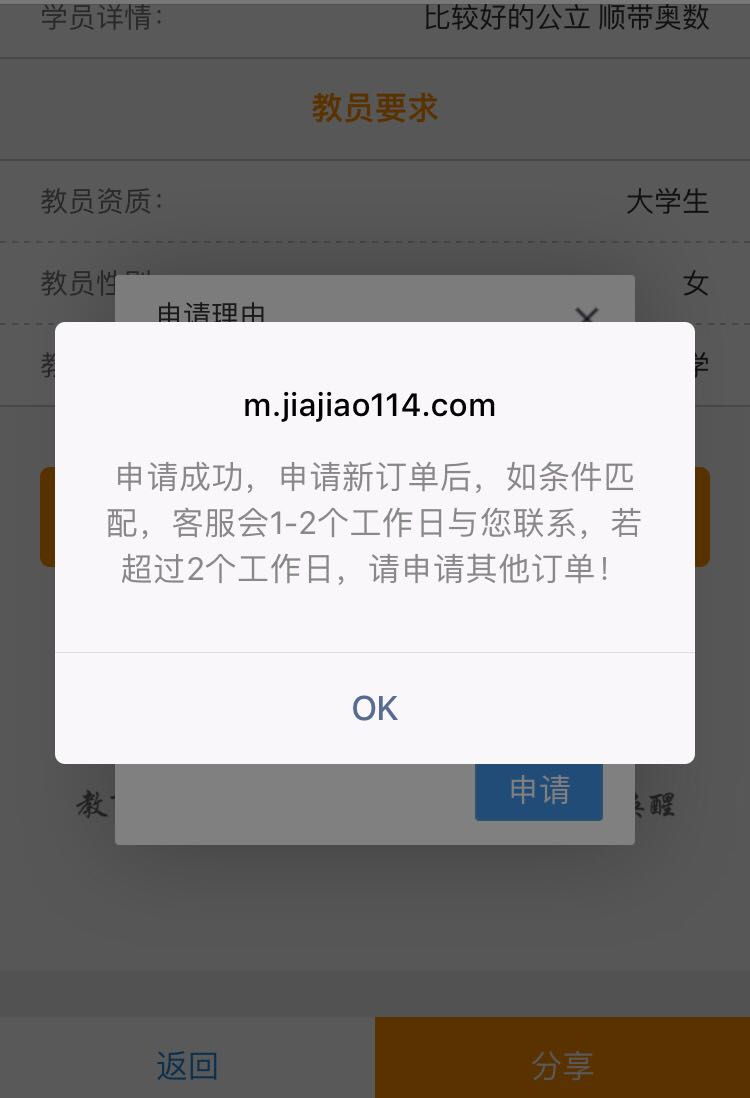Tap the orange bottom share bar
This screenshot has width=750, height=1098.
coord(562,1056)
